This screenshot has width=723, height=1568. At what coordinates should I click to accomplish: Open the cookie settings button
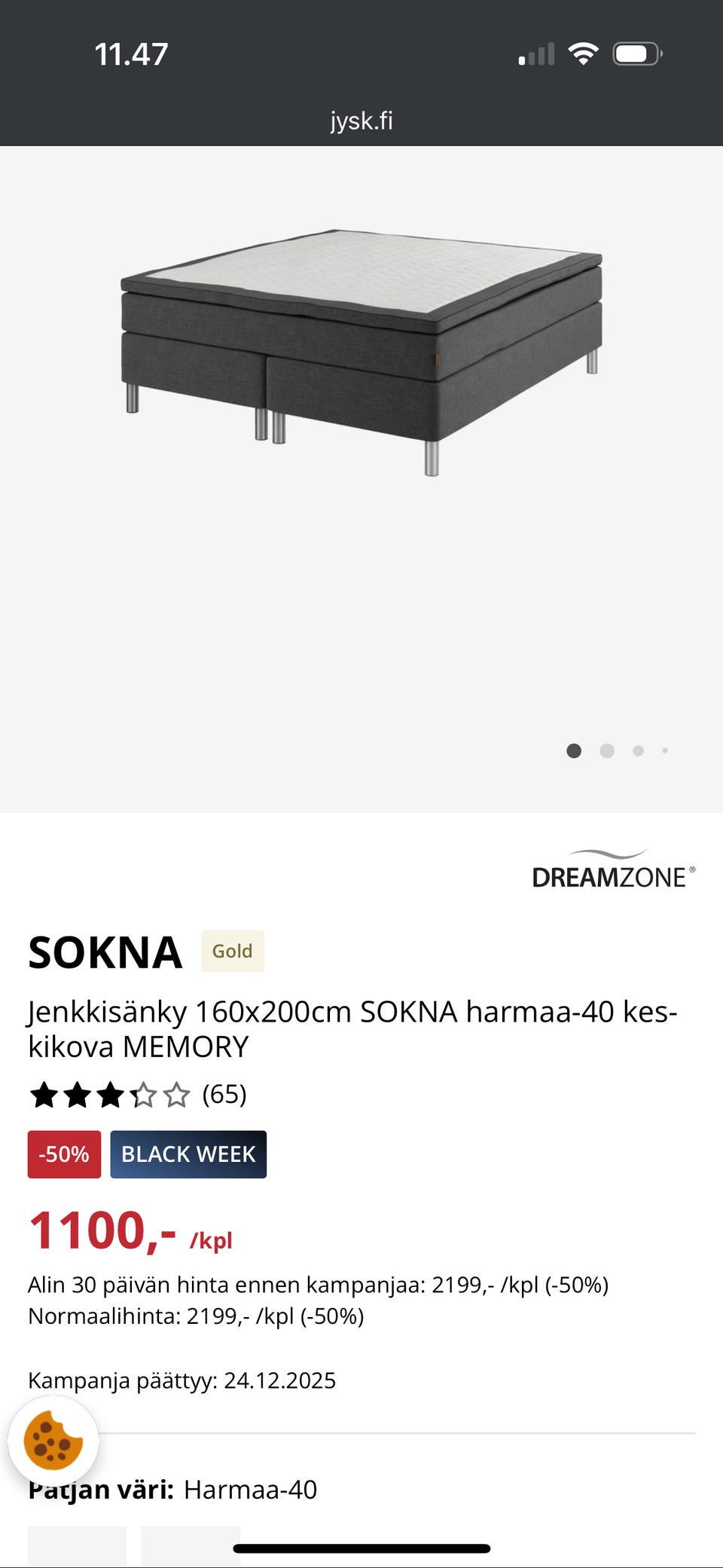pos(53,1440)
